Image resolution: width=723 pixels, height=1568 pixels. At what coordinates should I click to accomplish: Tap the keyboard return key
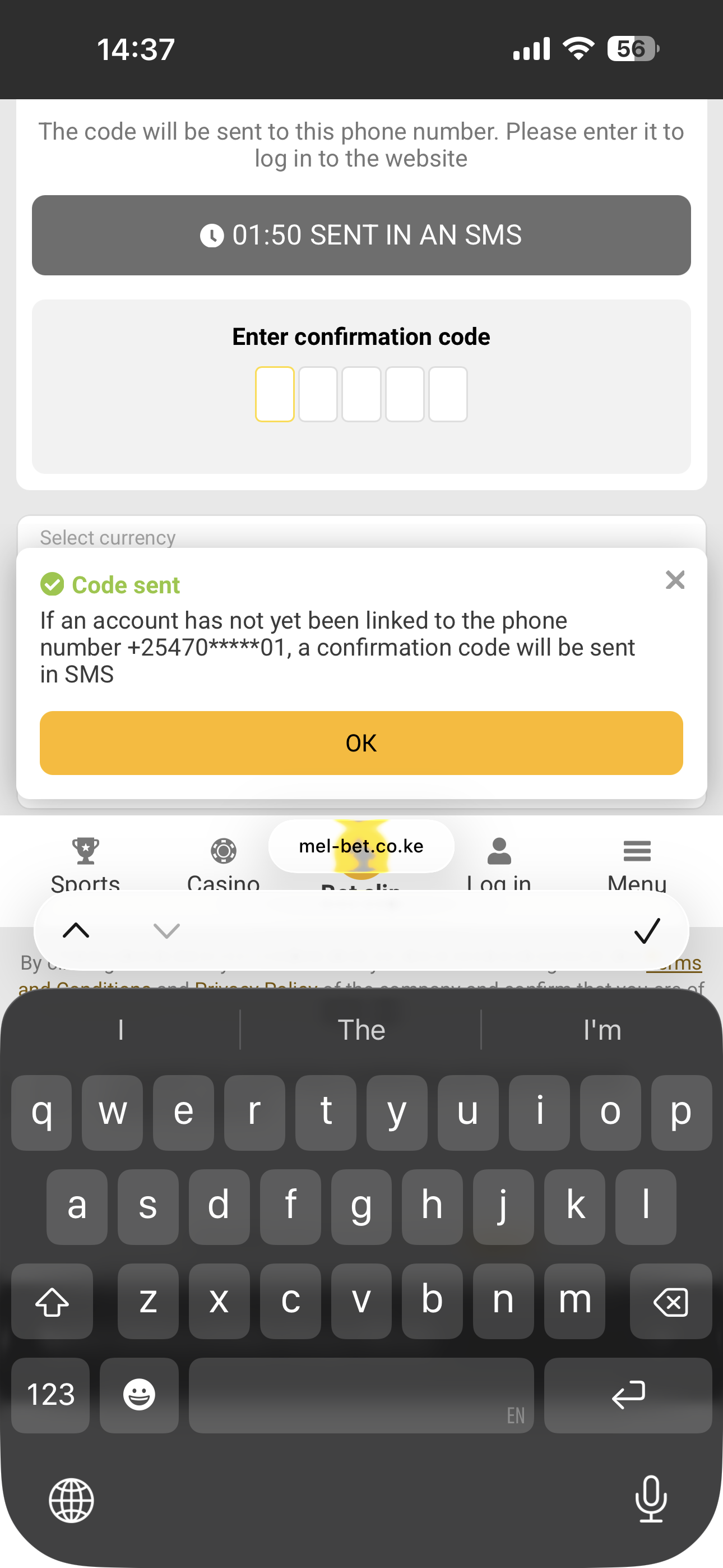click(628, 1395)
